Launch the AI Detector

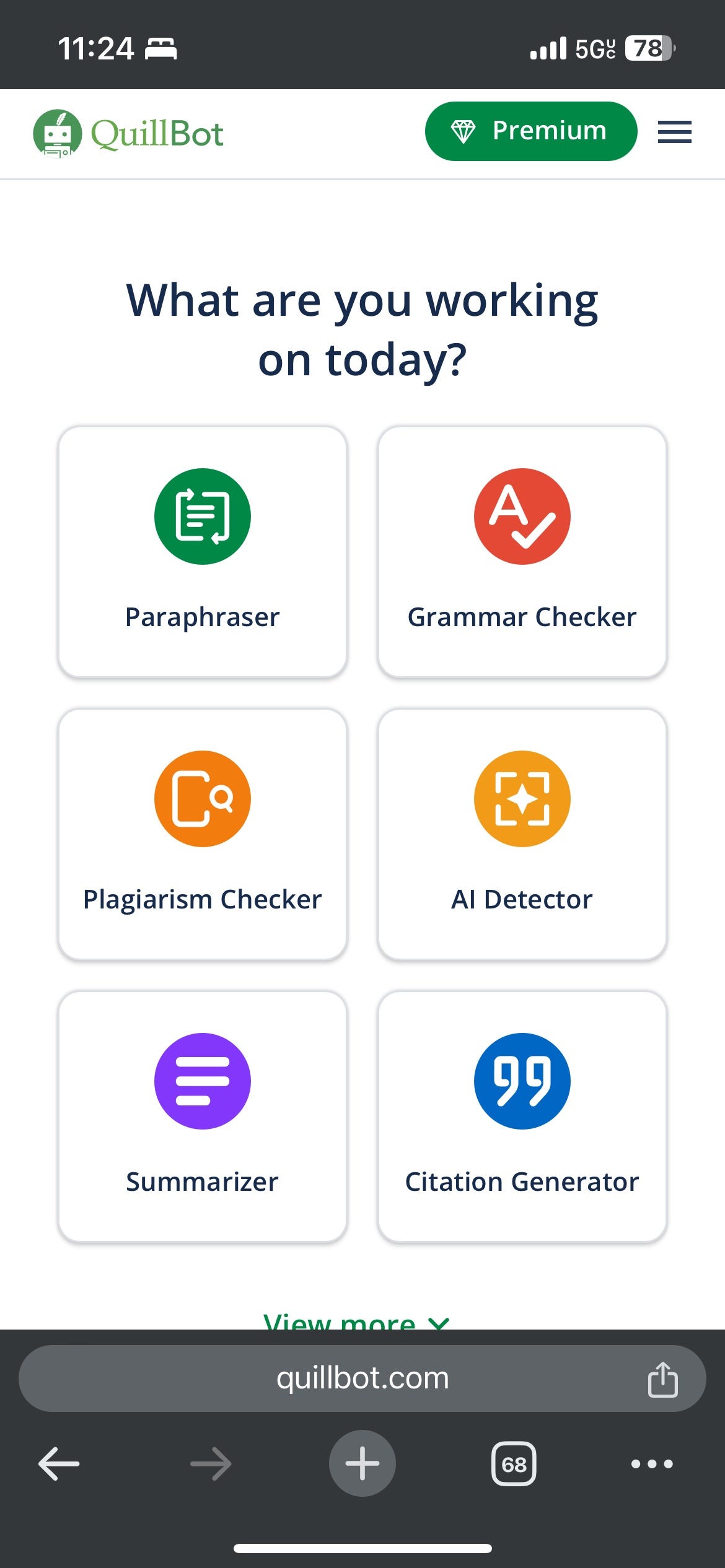(x=522, y=834)
